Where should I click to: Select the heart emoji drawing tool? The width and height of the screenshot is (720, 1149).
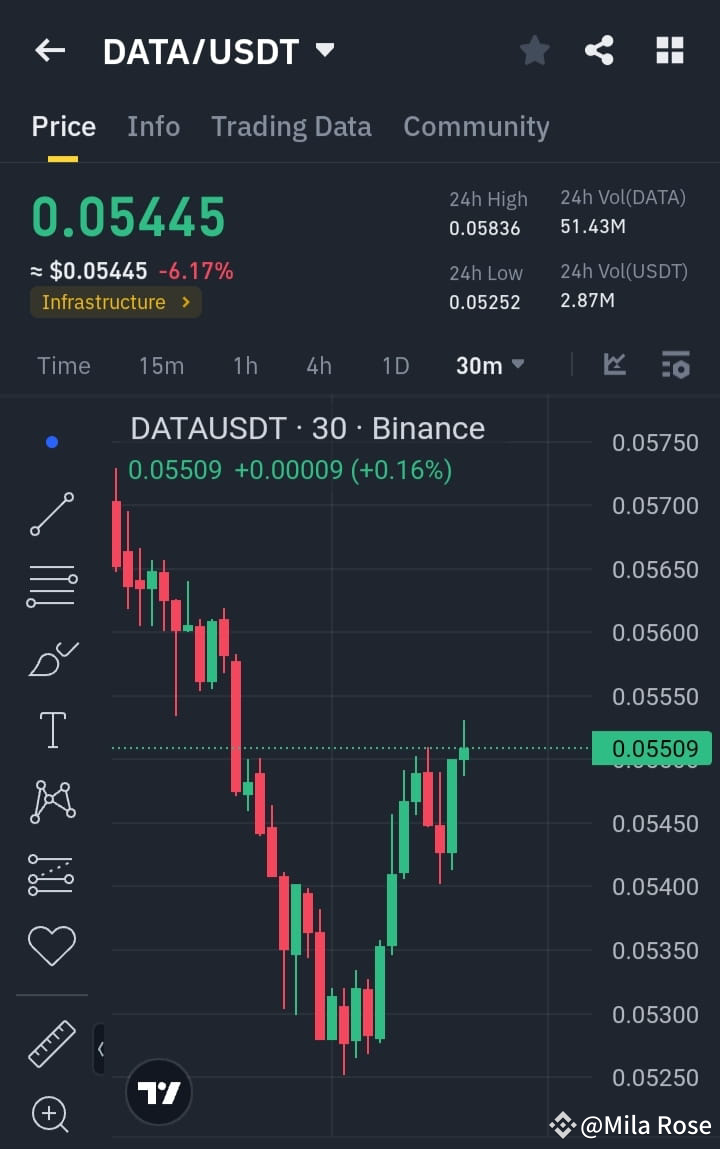(x=51, y=944)
